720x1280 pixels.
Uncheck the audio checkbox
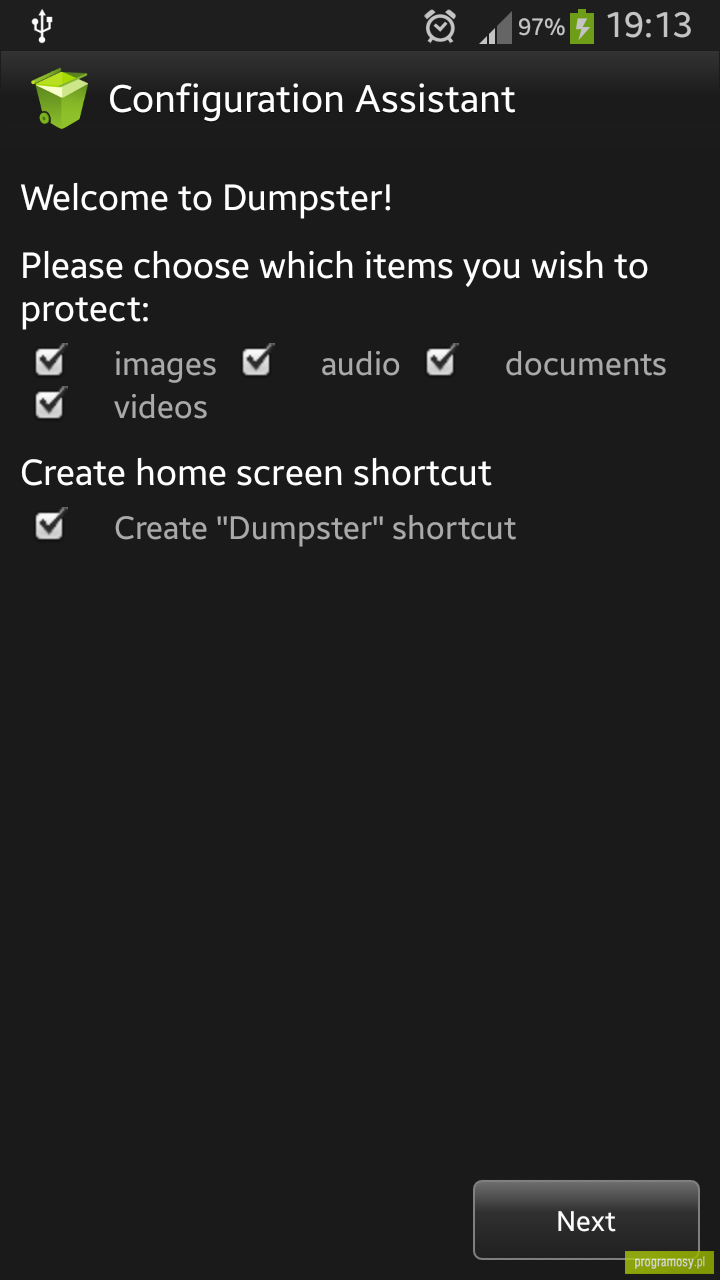pyautogui.click(x=257, y=361)
